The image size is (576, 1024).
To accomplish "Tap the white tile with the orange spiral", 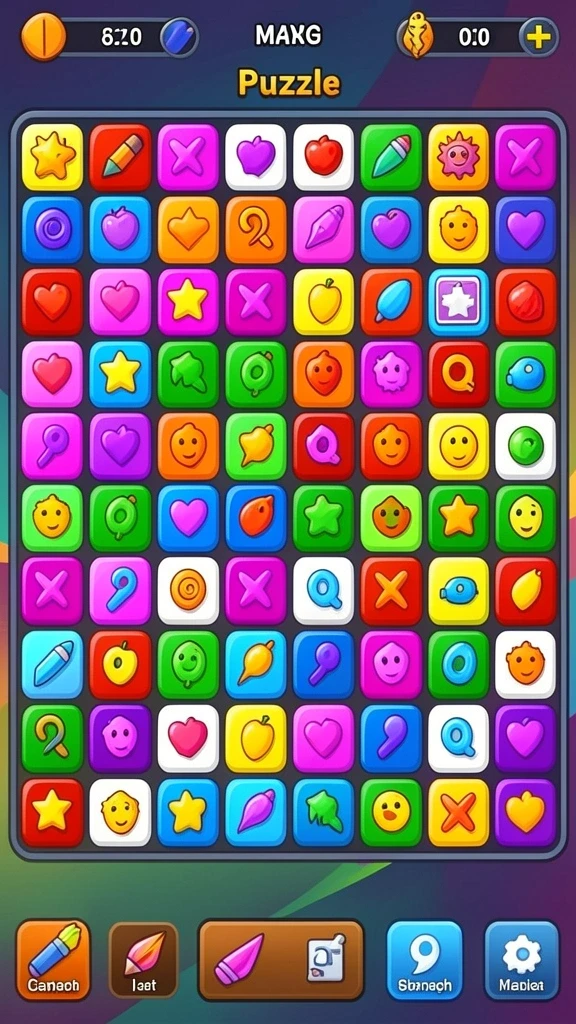I will pyautogui.click(x=188, y=590).
